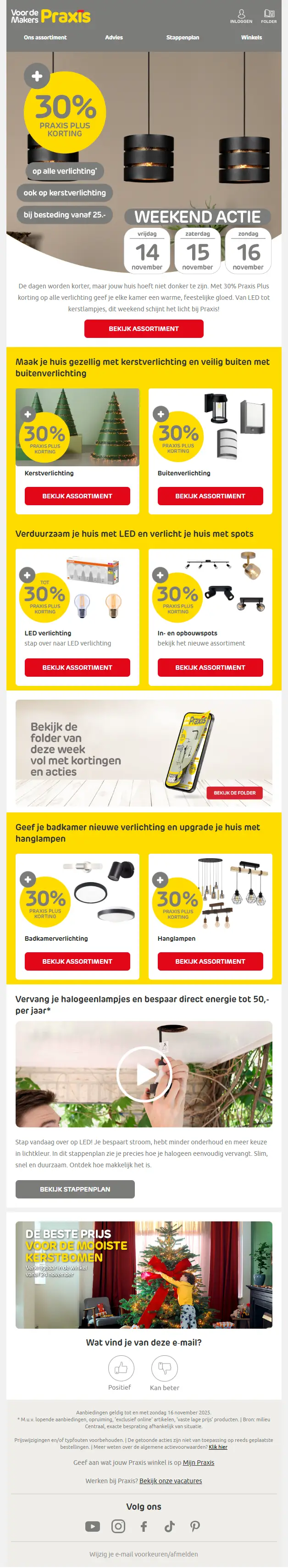Open the Folder icon in header
The width and height of the screenshot is (288, 1568).
(x=269, y=15)
